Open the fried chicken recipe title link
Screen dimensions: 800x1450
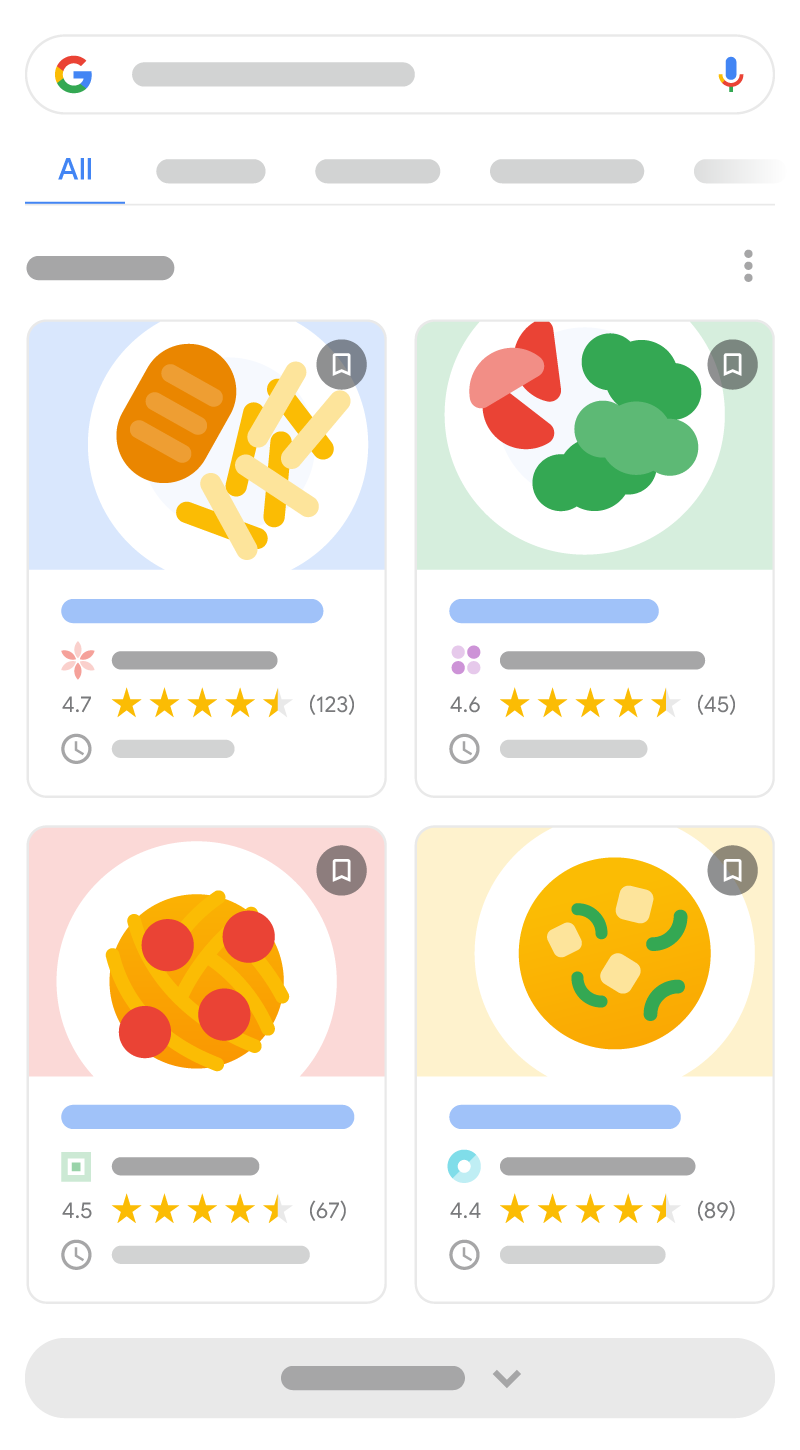tap(192, 611)
